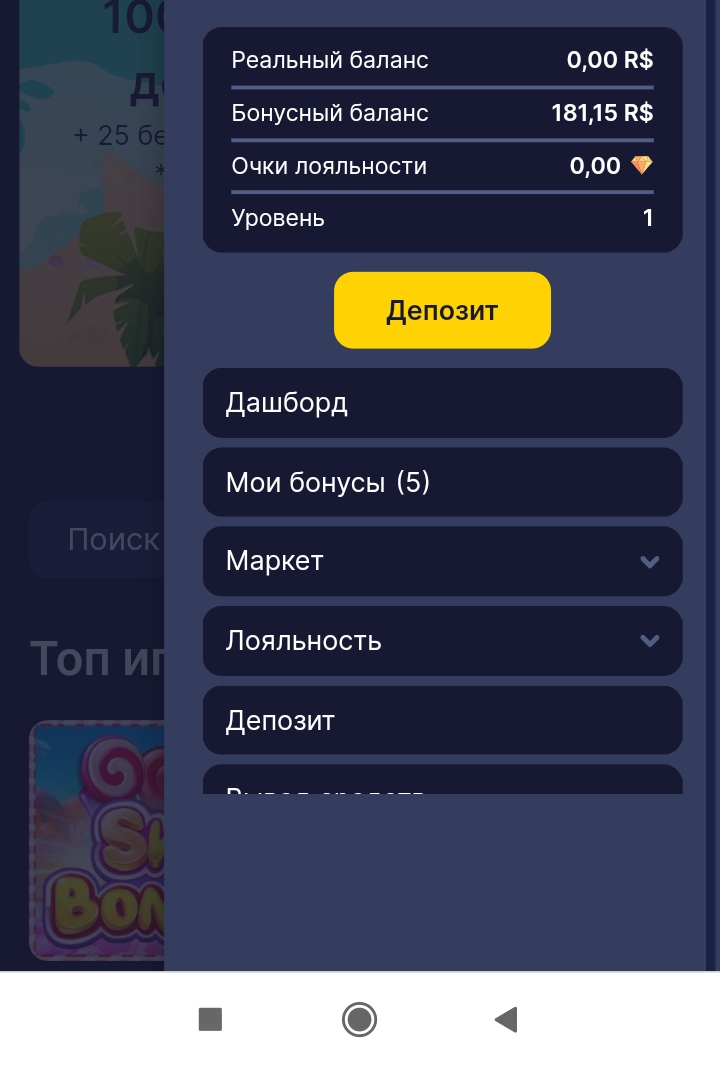This screenshot has height=1067, width=720.
Task: Go to the system home screen
Action: tap(359, 1019)
